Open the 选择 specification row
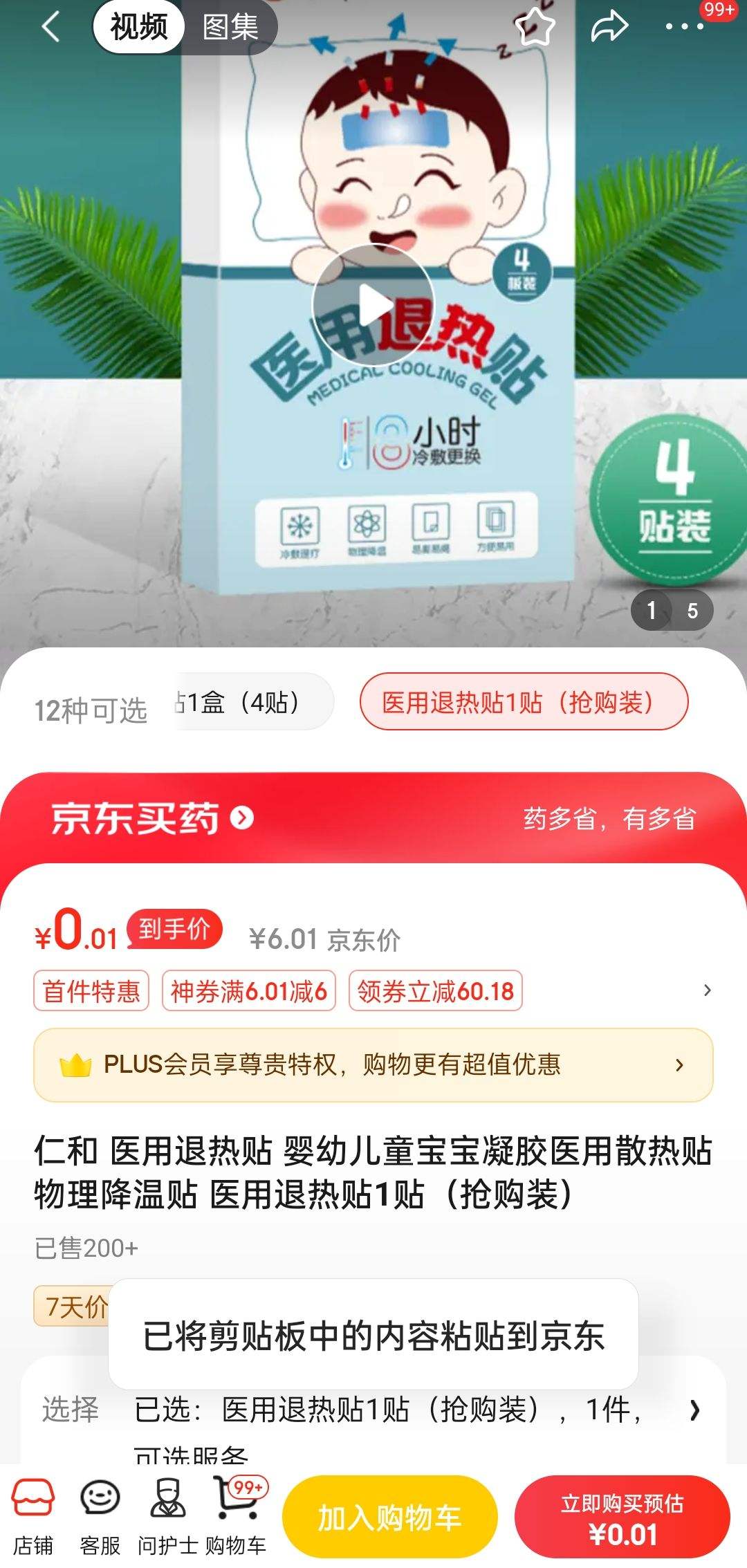The width and height of the screenshot is (747, 1568). pyautogui.click(x=373, y=1409)
